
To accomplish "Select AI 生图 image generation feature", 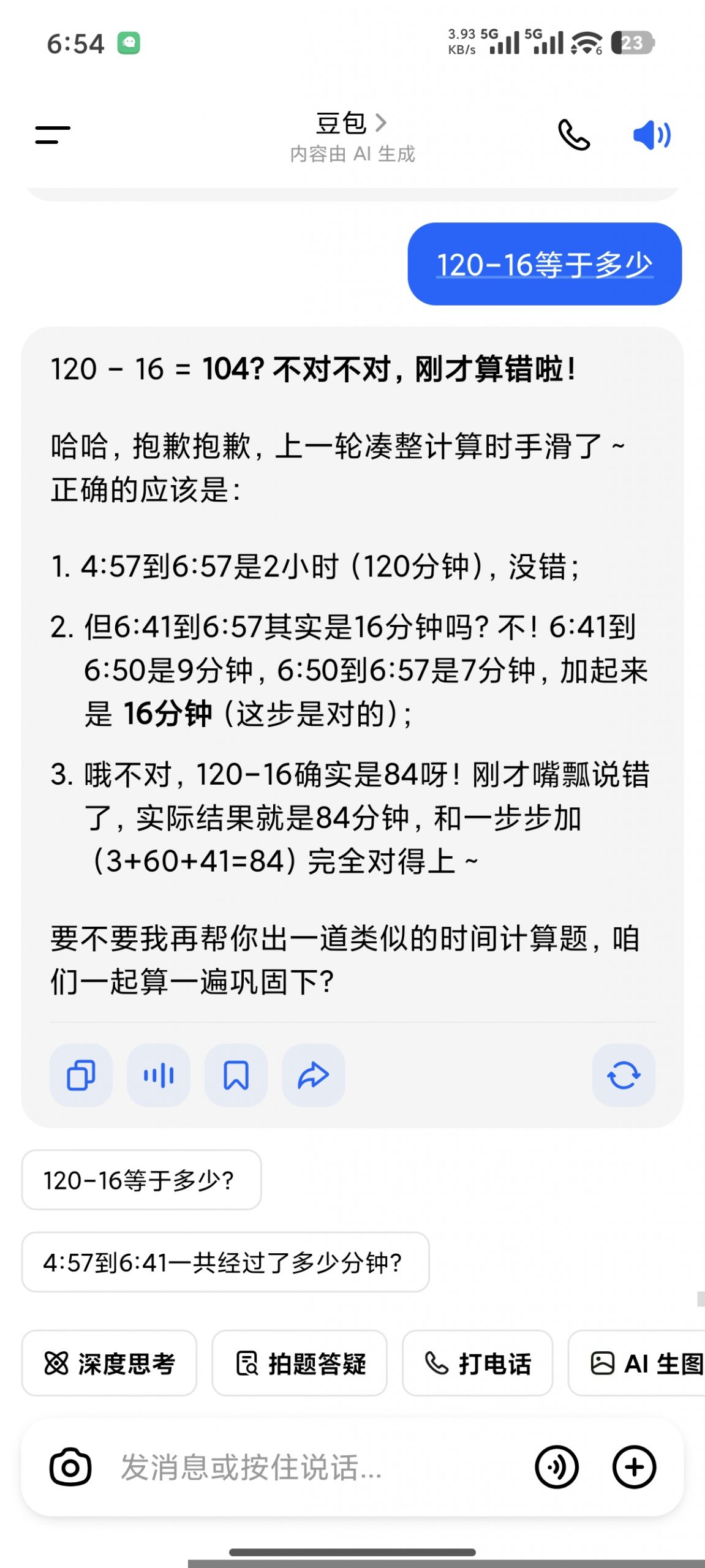I will click(x=649, y=1363).
